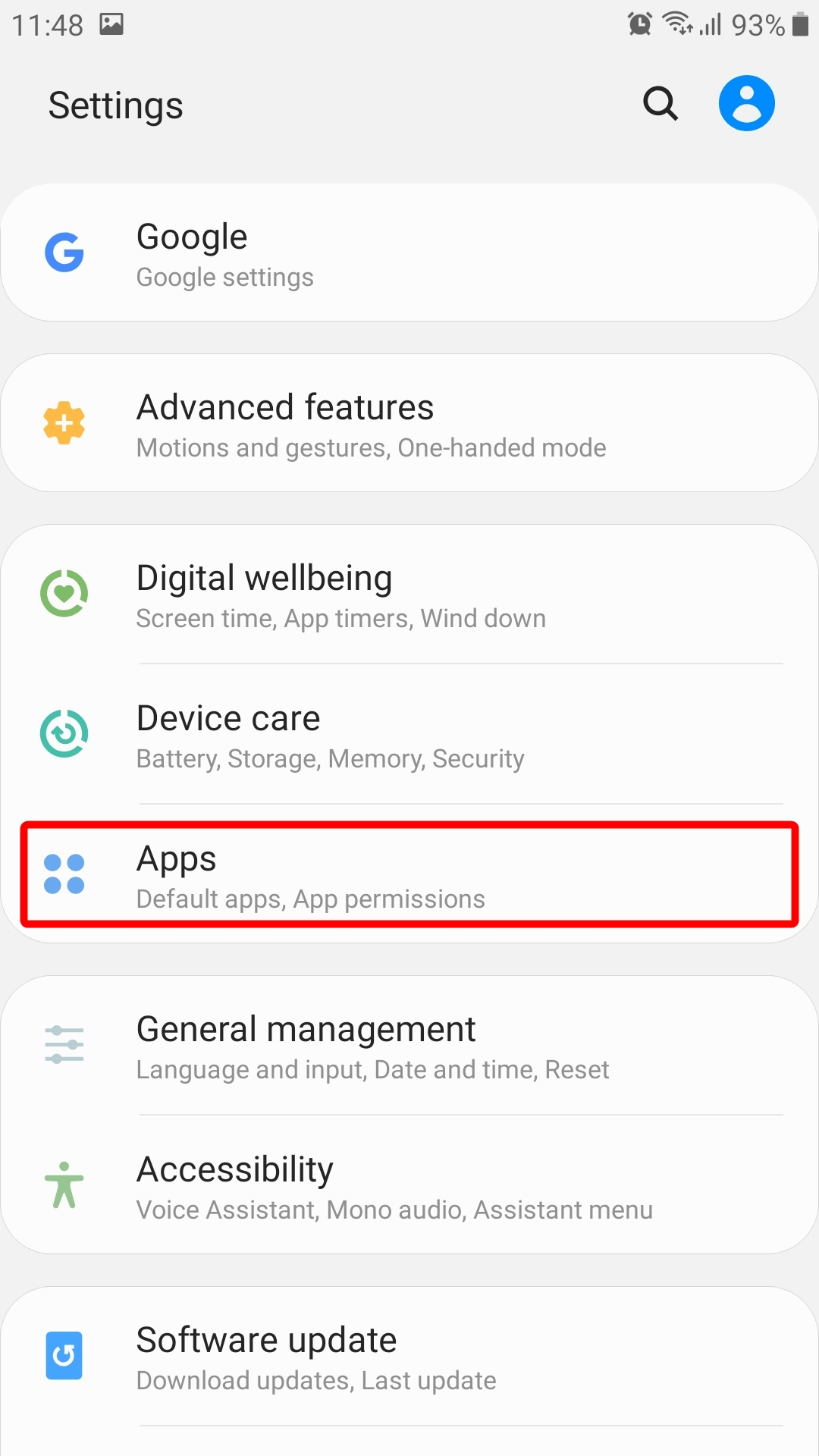
Task: Open Advanced features
Action: point(409,424)
